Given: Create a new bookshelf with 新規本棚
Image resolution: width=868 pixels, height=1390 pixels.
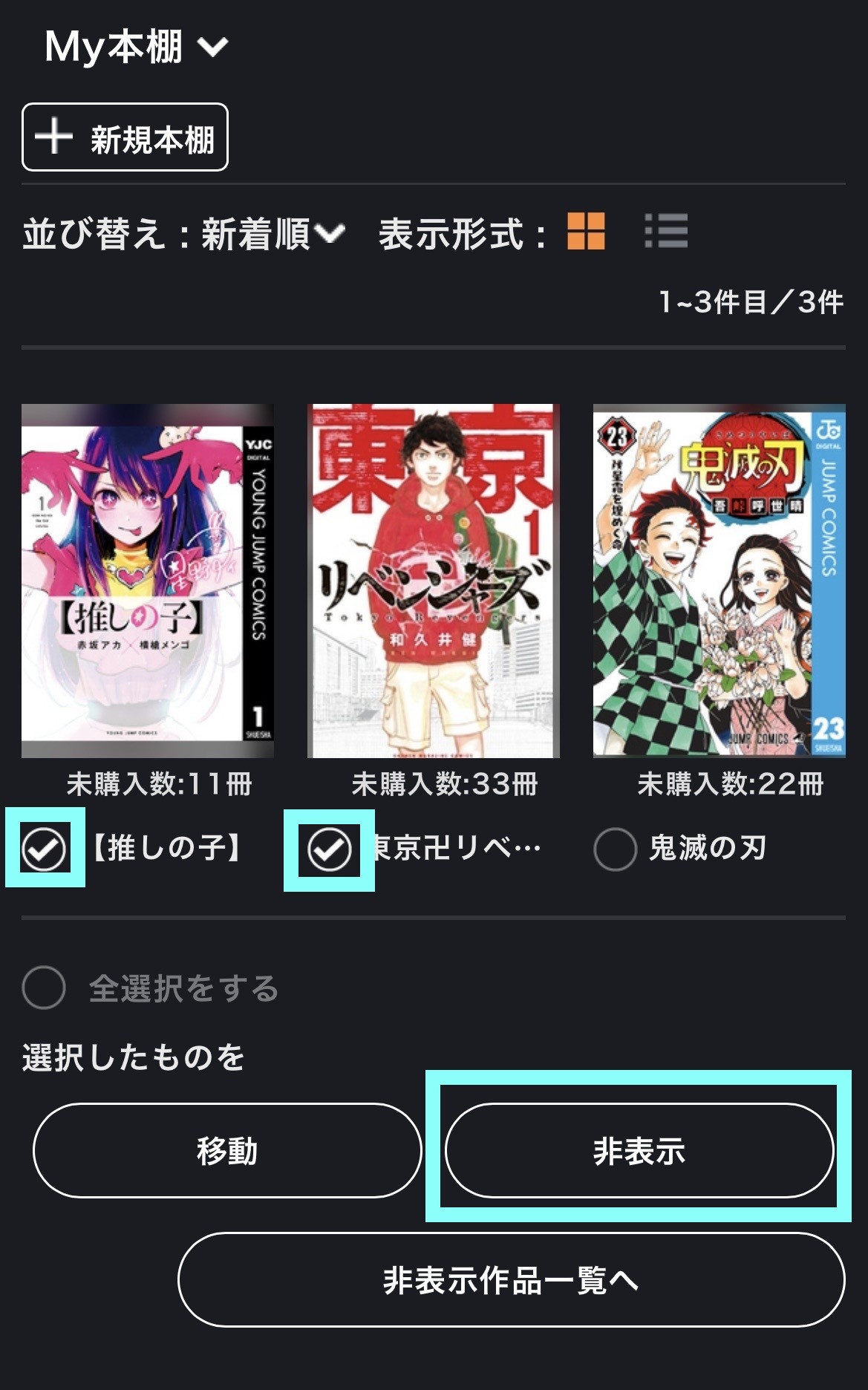Looking at the screenshot, I should [x=125, y=137].
